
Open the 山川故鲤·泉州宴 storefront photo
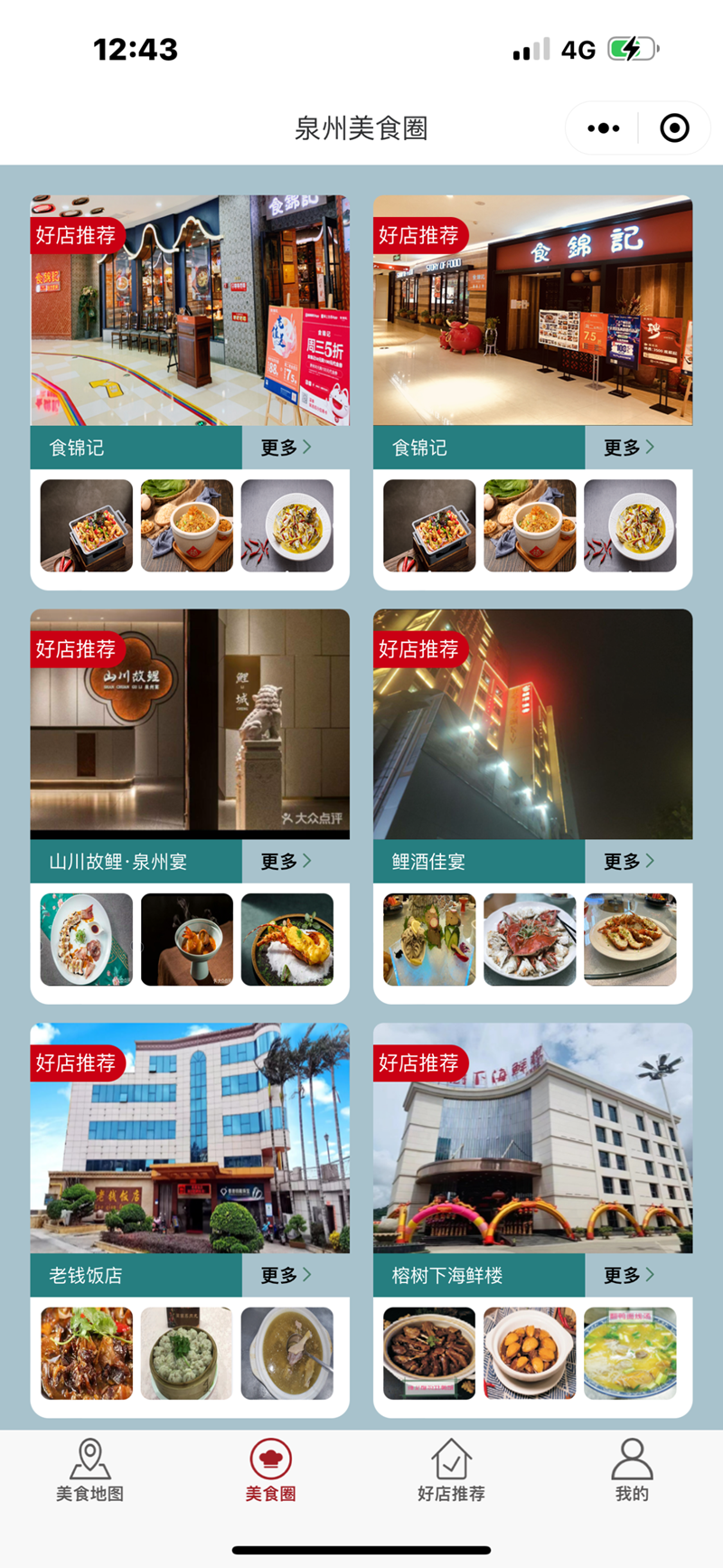tap(190, 723)
